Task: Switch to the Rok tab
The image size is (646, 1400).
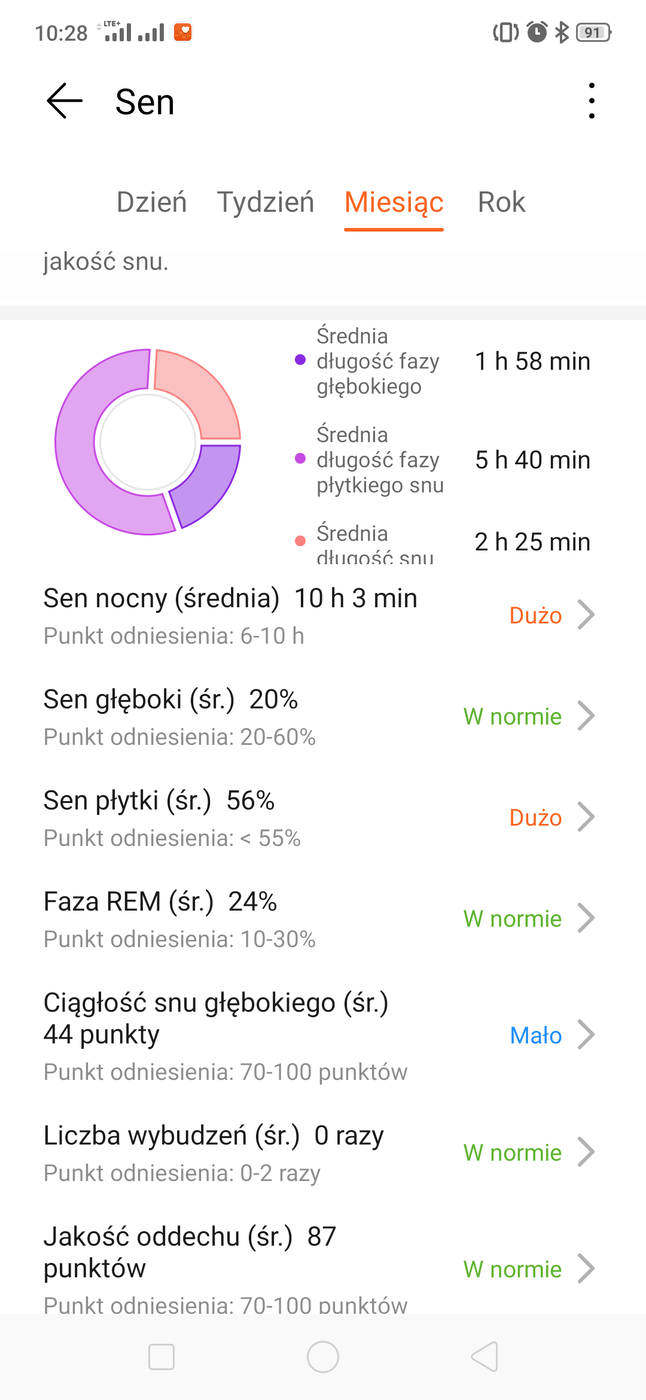Action: click(x=502, y=202)
